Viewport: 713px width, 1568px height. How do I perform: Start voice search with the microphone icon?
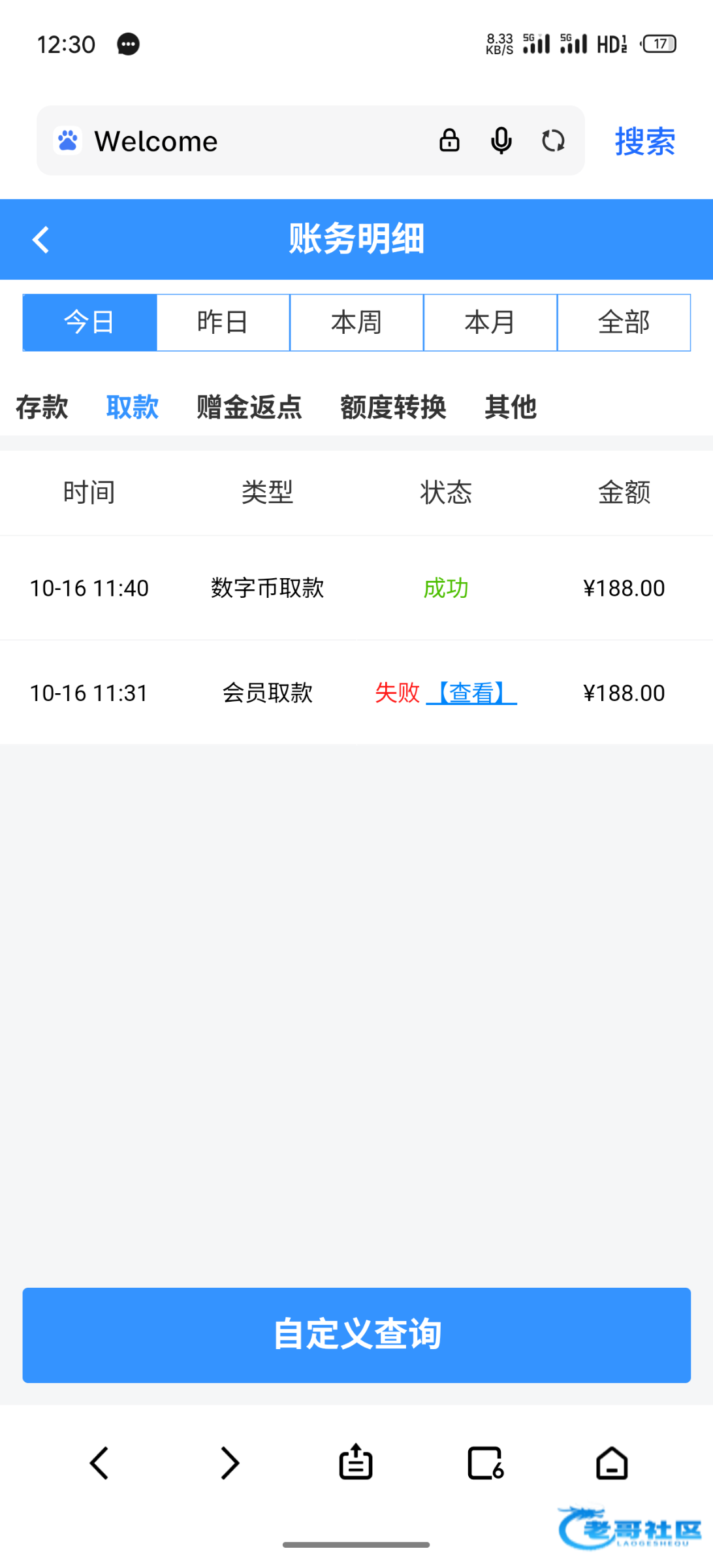(x=501, y=140)
